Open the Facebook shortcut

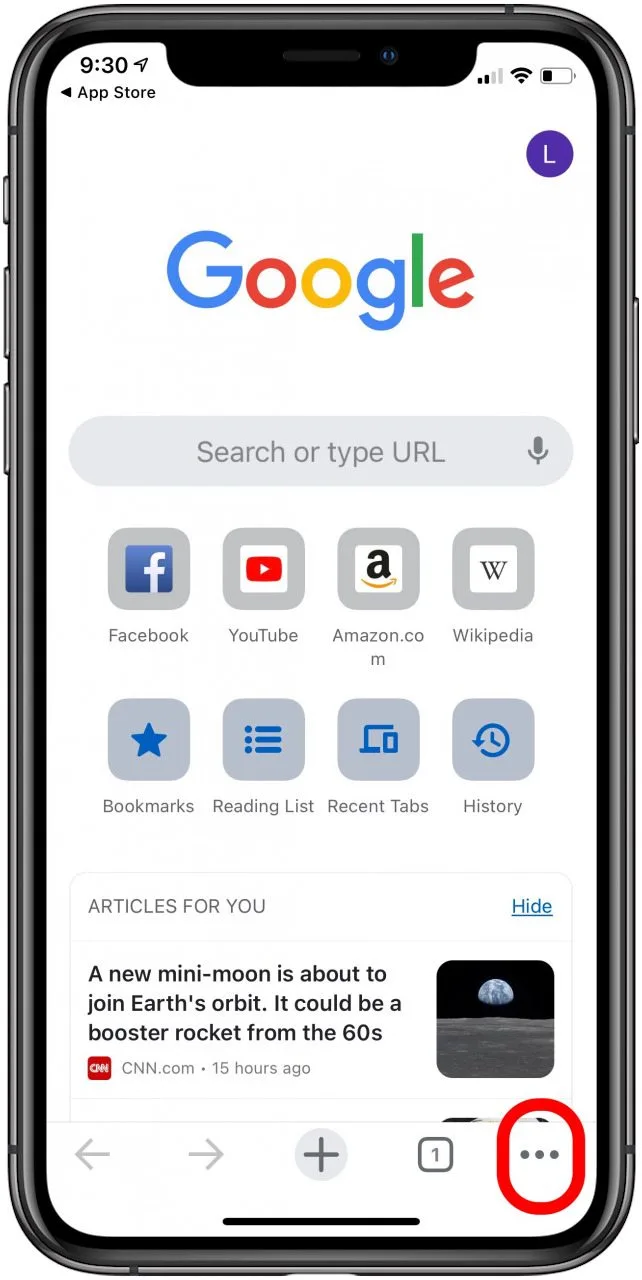pos(149,570)
